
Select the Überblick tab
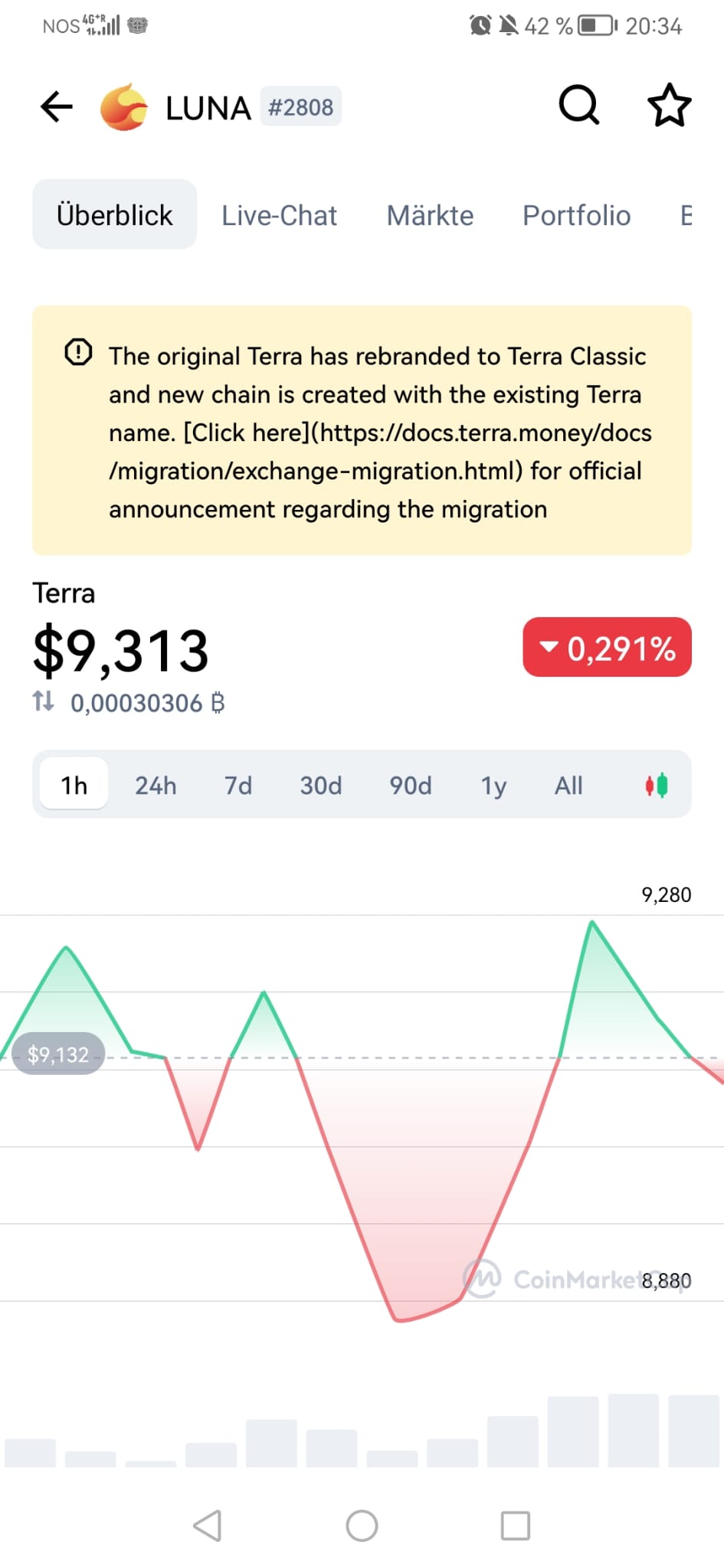point(114,214)
